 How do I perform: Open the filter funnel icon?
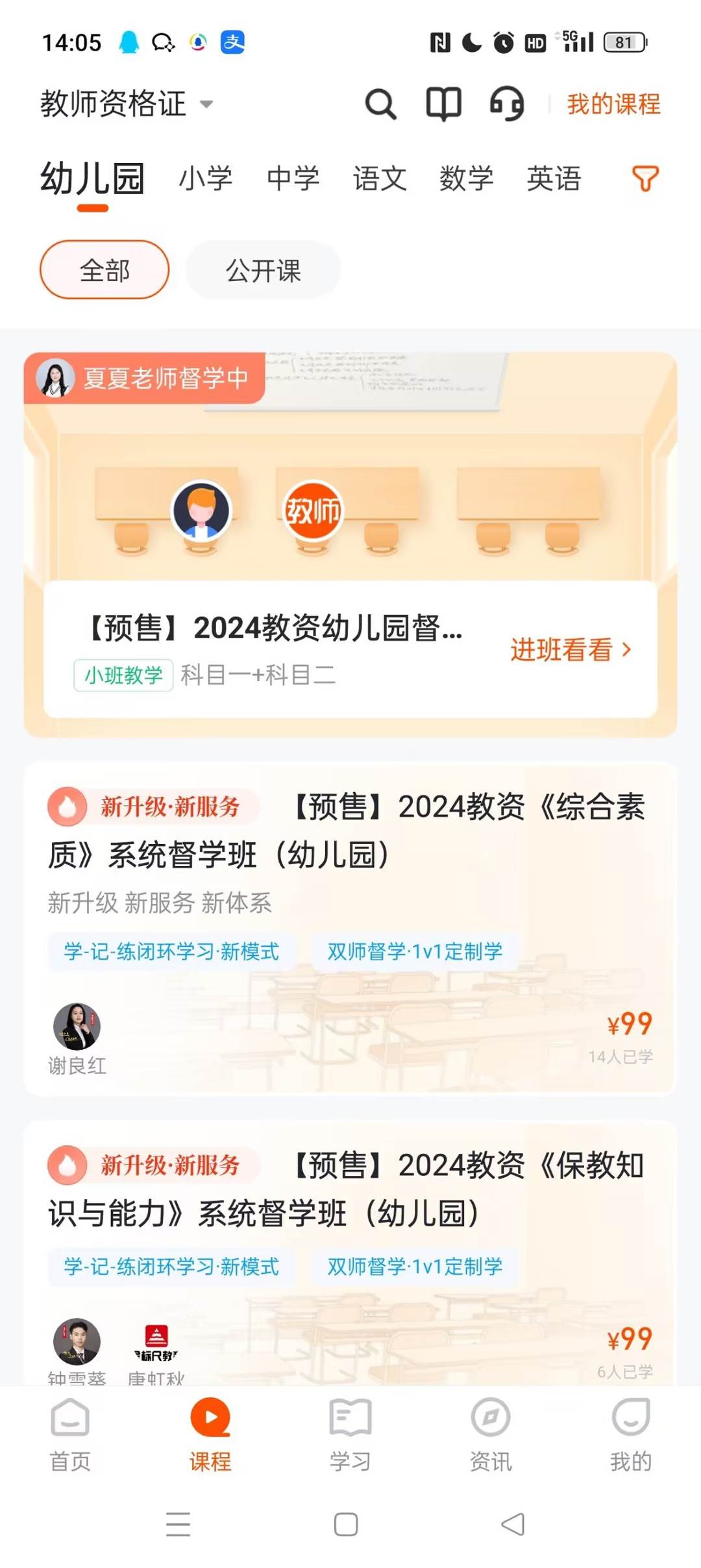coord(645,179)
